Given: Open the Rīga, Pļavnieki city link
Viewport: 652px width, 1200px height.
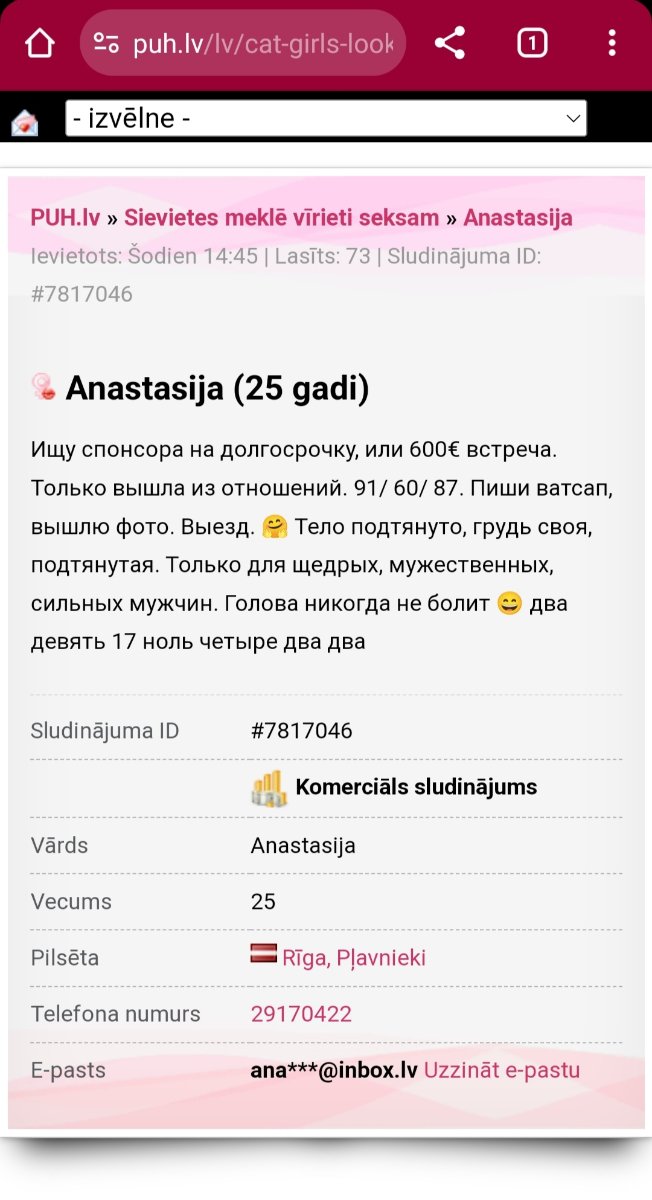Looking at the screenshot, I should click(354, 958).
